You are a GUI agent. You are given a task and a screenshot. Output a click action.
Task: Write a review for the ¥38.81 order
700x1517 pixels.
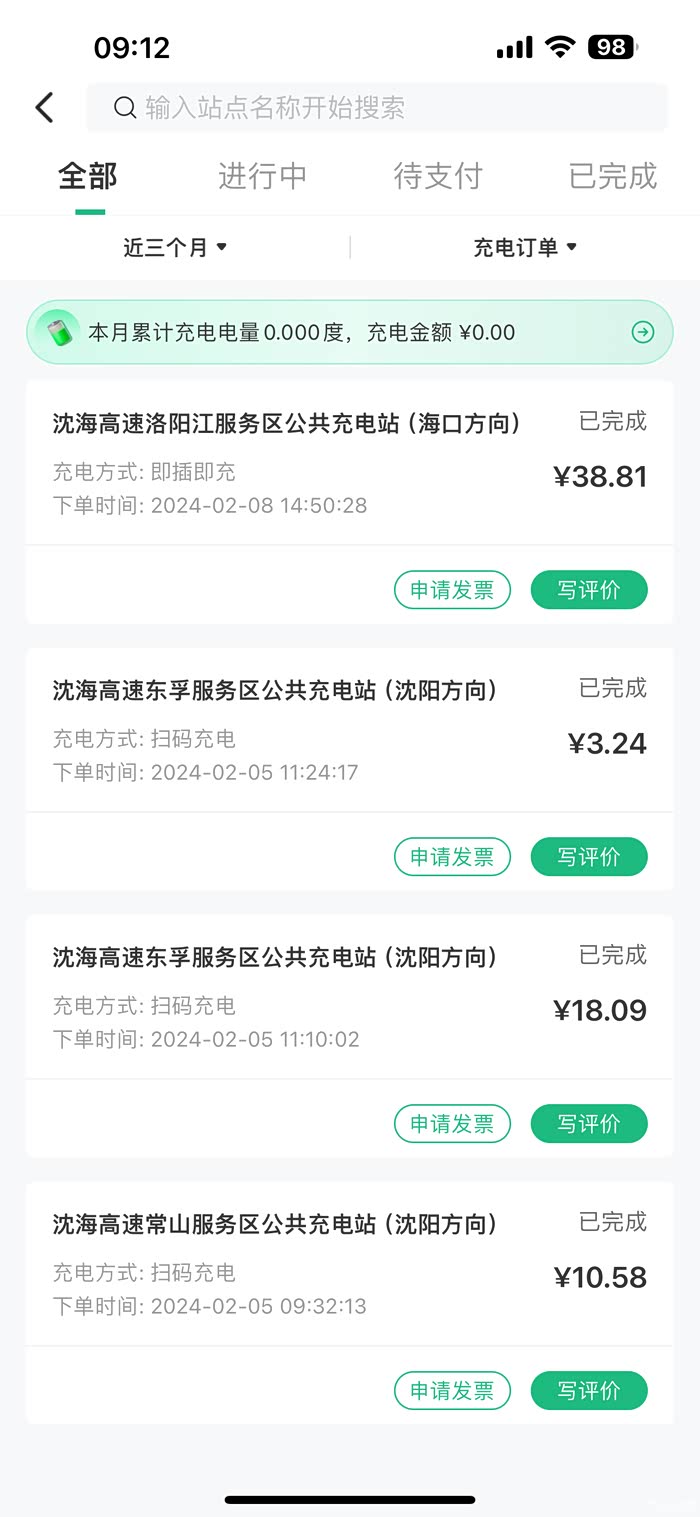(x=588, y=590)
